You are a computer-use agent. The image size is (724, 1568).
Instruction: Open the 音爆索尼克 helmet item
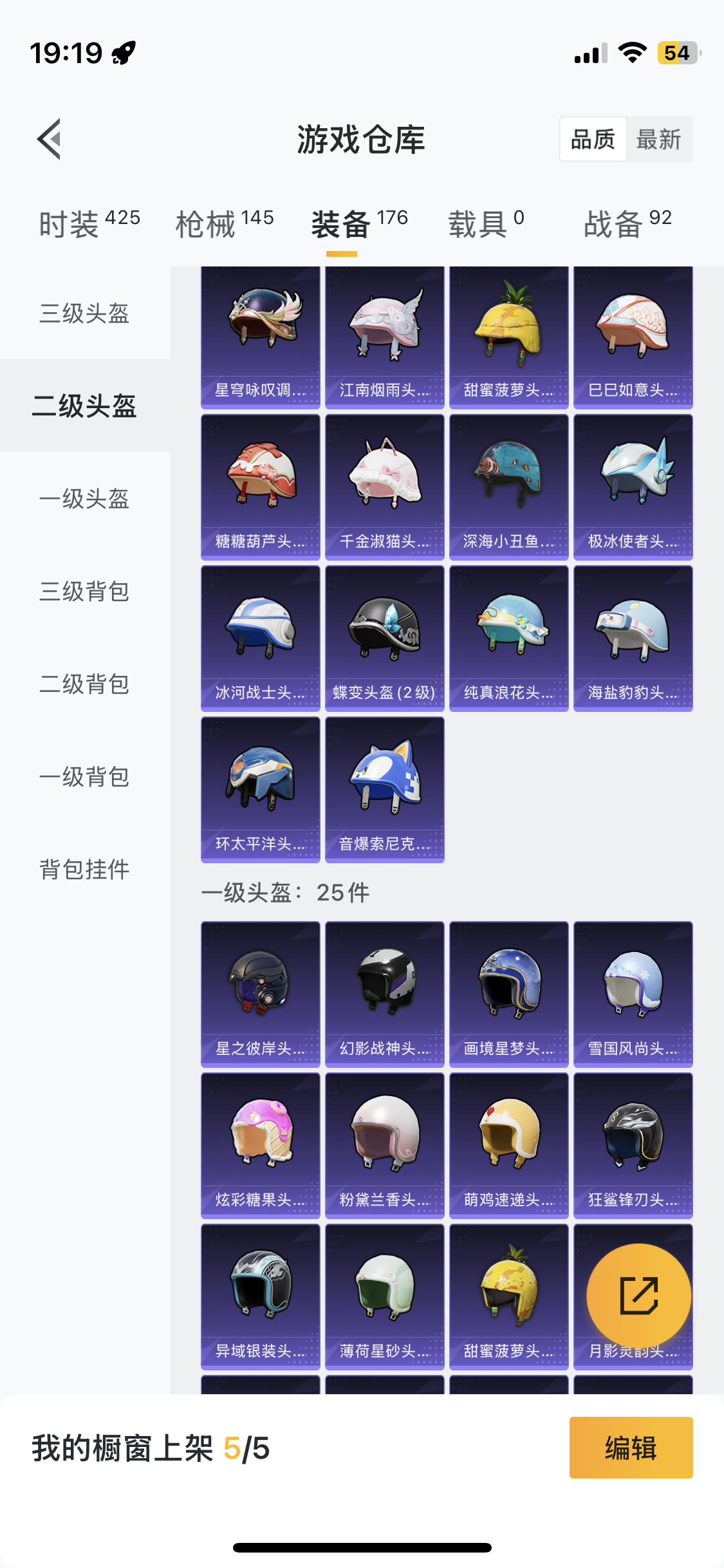(x=385, y=789)
